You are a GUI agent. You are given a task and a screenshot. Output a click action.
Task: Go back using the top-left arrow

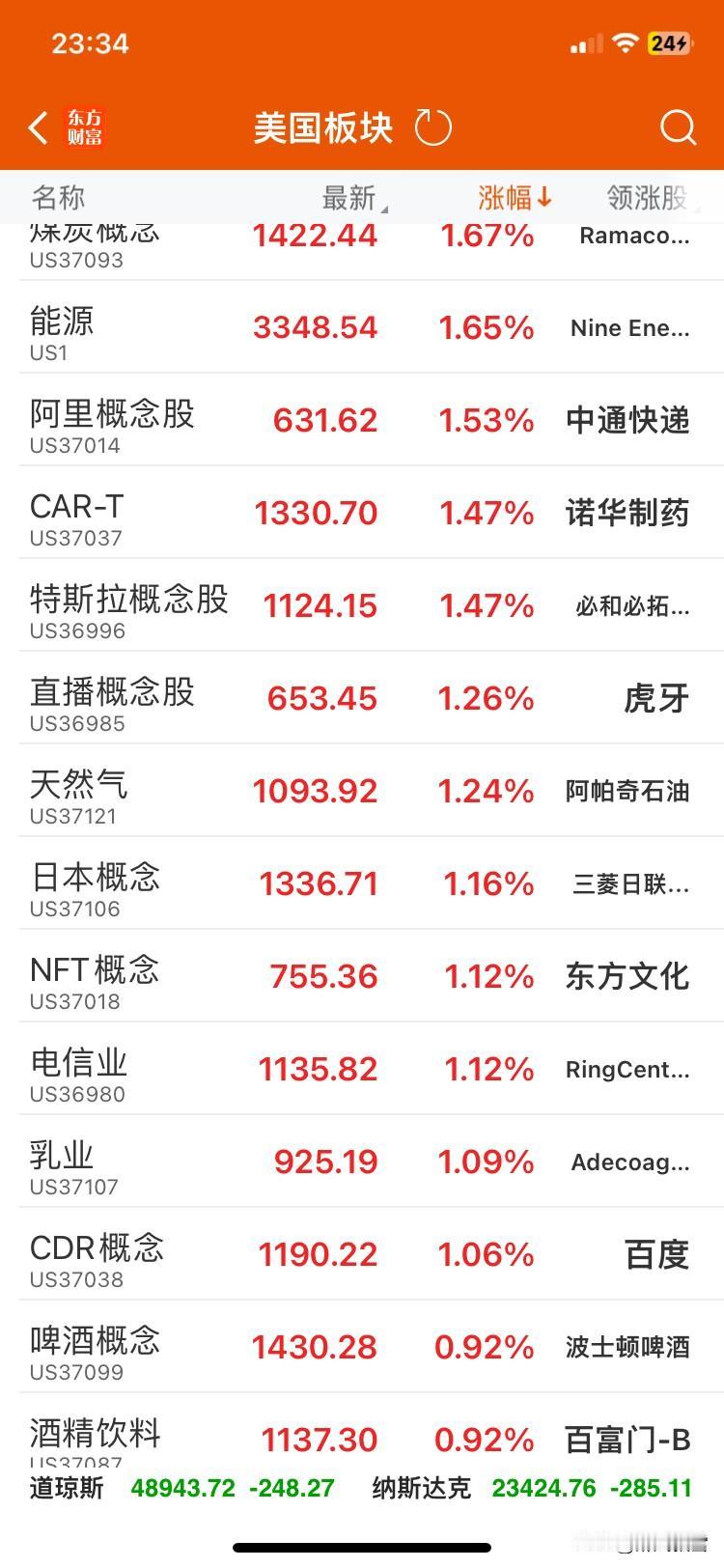click(39, 127)
